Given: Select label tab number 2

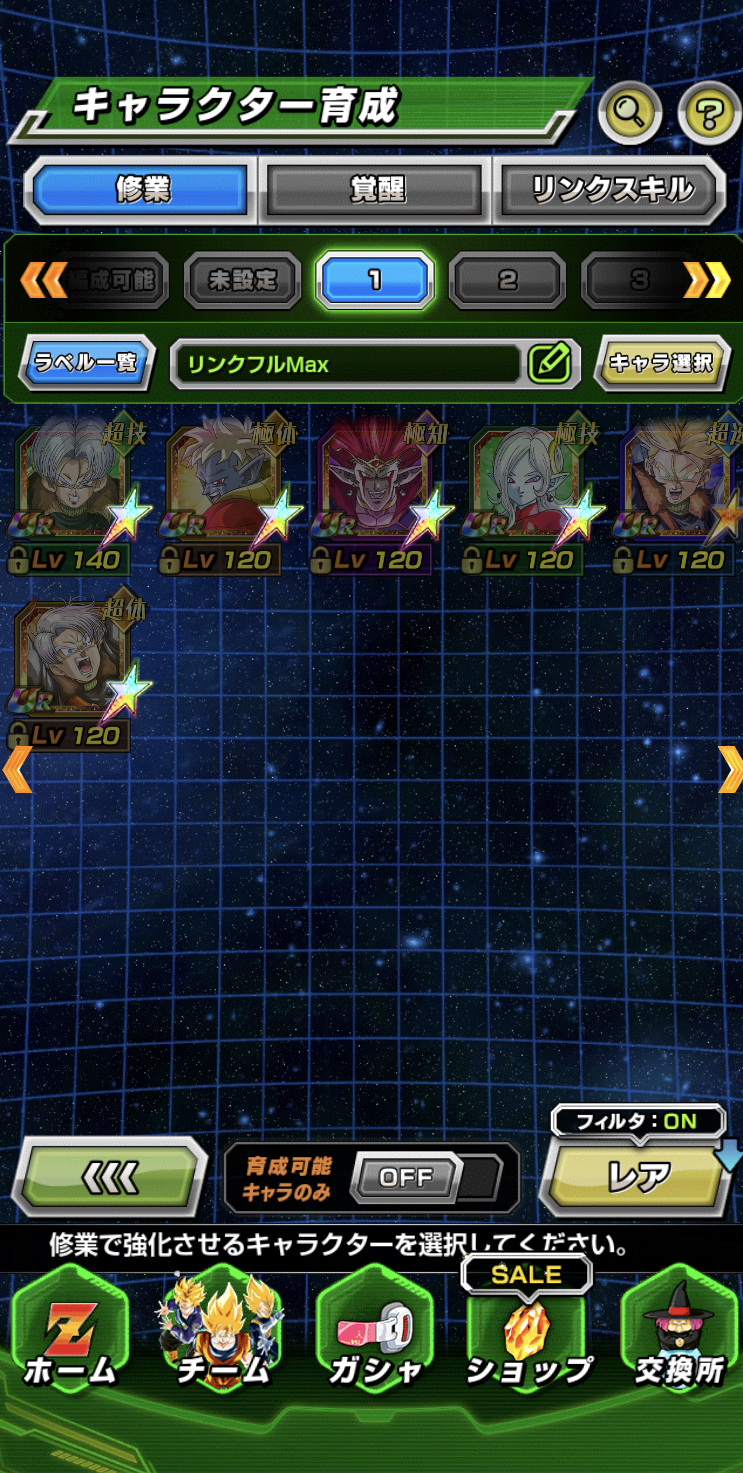Looking at the screenshot, I should tap(507, 280).
